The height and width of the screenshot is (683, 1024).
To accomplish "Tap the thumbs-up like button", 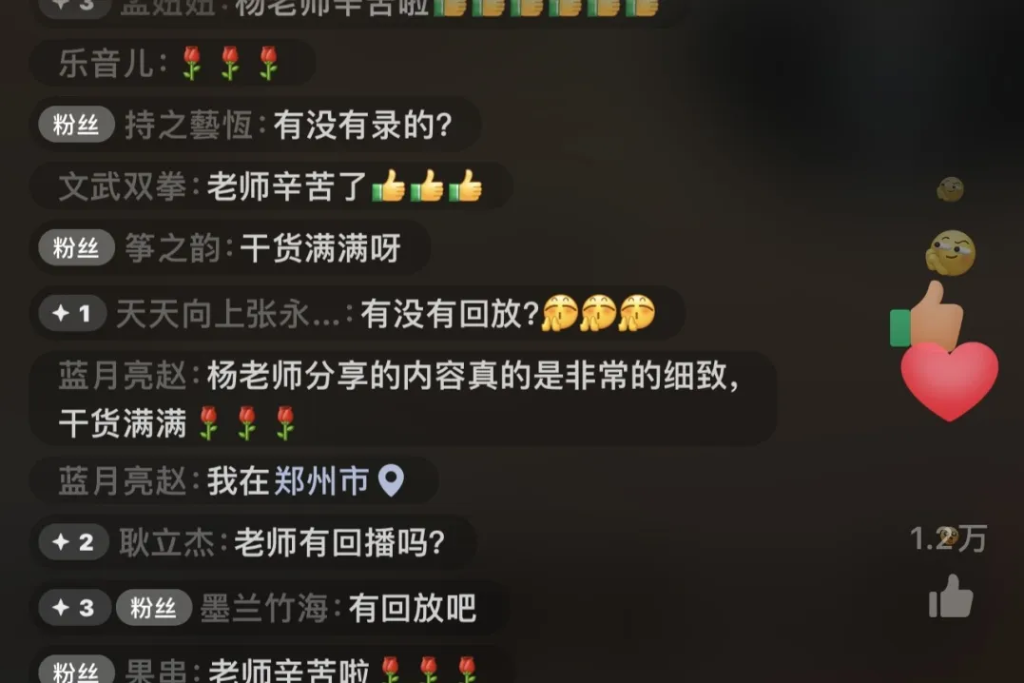I will pos(950,597).
